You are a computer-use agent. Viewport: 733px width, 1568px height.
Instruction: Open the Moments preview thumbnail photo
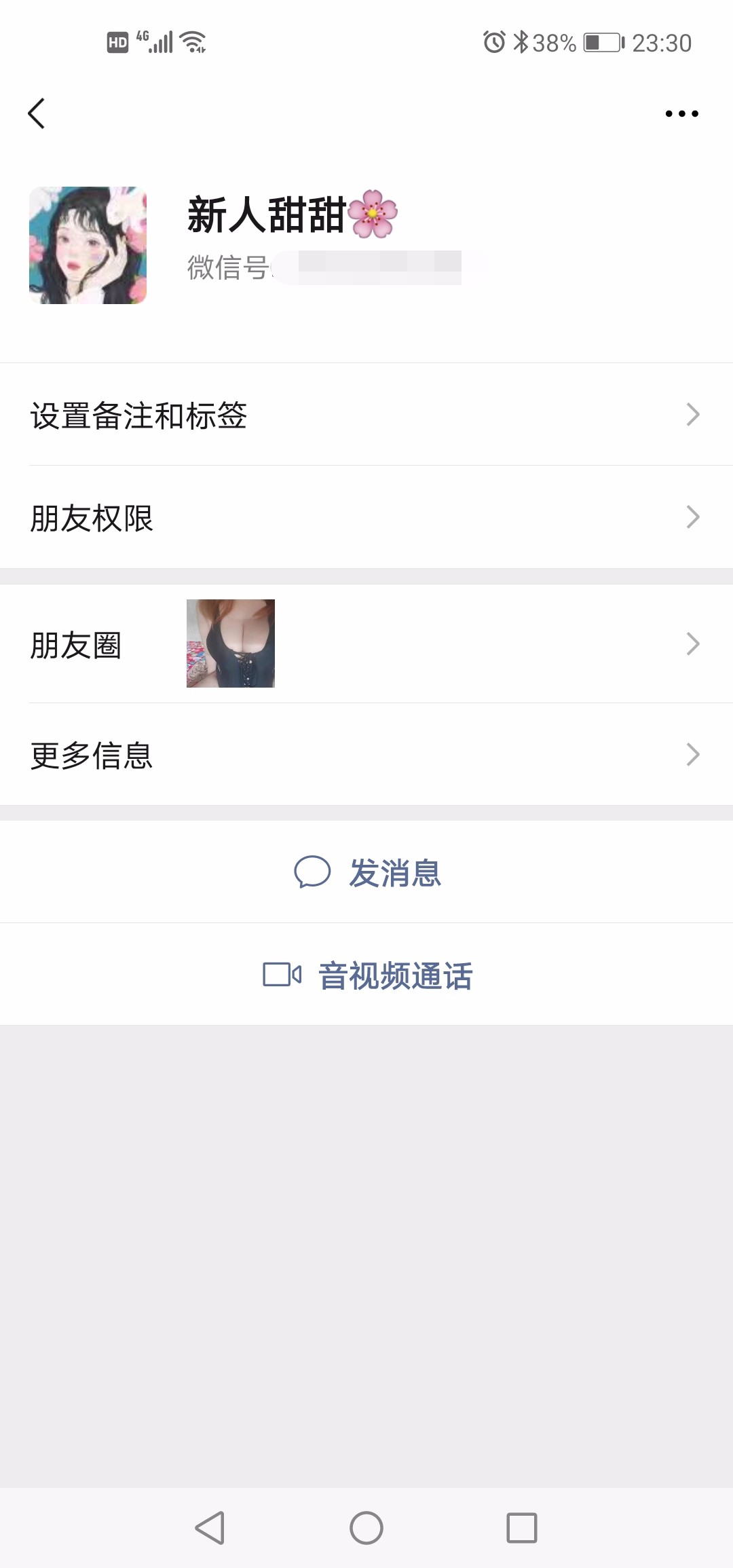(x=229, y=643)
